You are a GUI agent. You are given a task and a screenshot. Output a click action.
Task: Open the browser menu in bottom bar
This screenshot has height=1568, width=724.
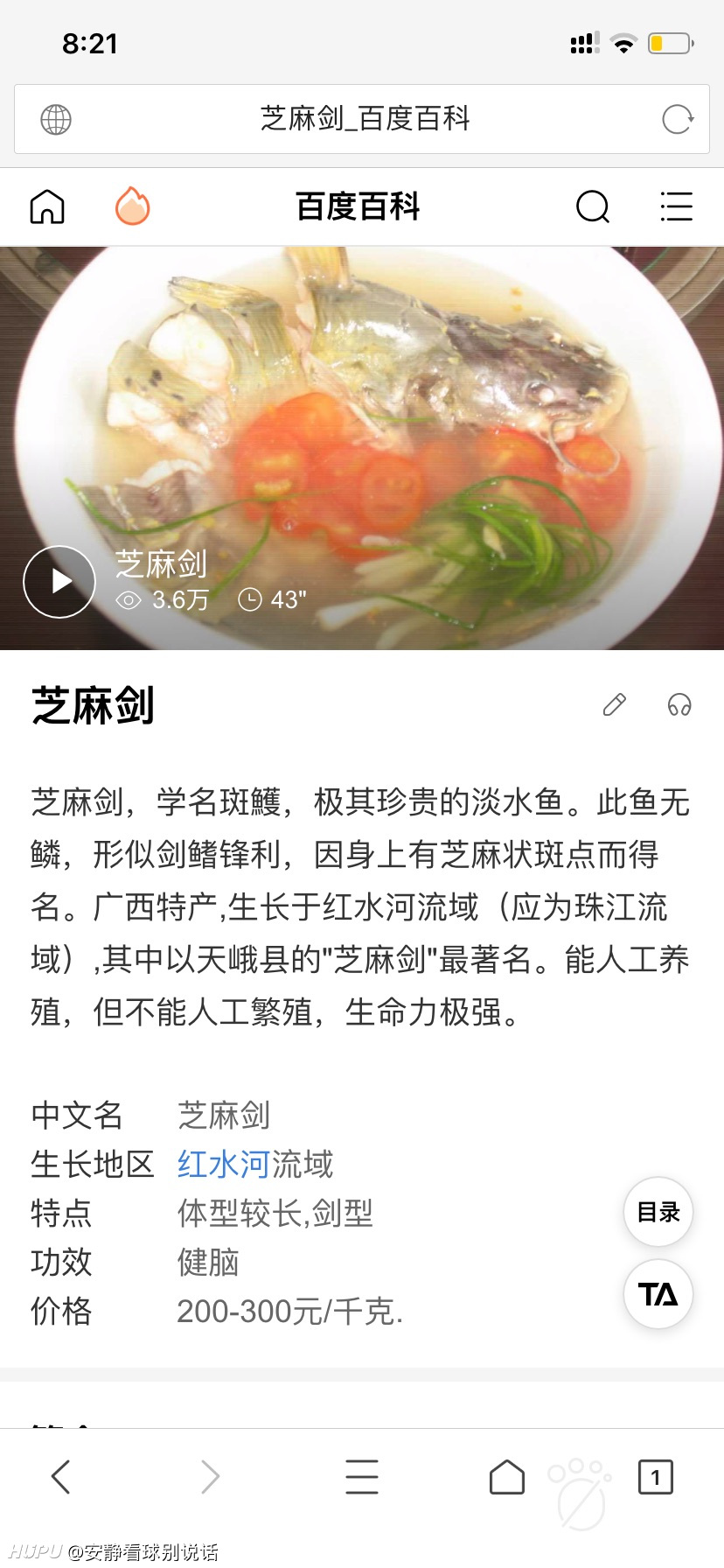362,1477
